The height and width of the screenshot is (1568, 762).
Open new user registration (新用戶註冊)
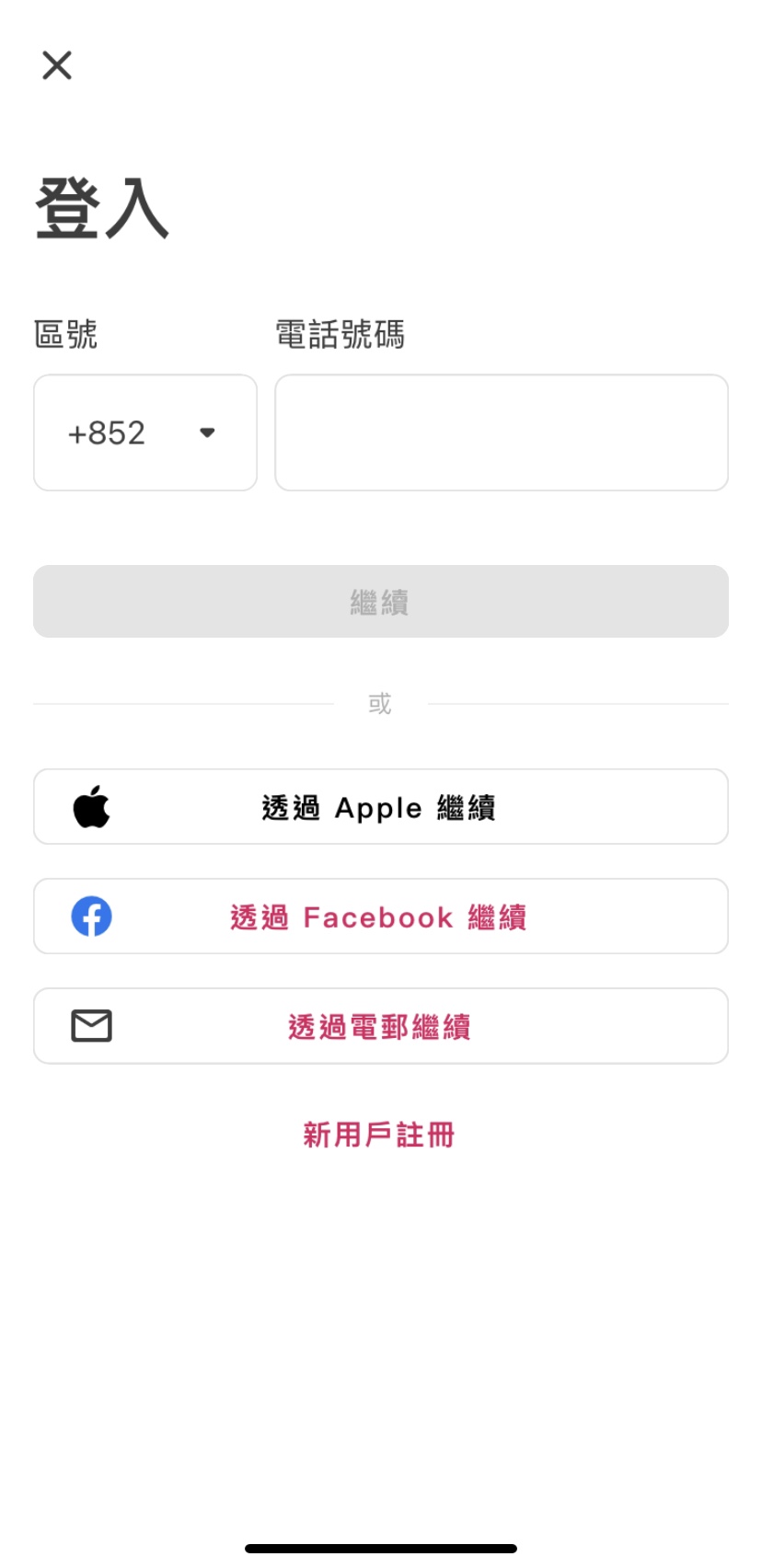(379, 1135)
